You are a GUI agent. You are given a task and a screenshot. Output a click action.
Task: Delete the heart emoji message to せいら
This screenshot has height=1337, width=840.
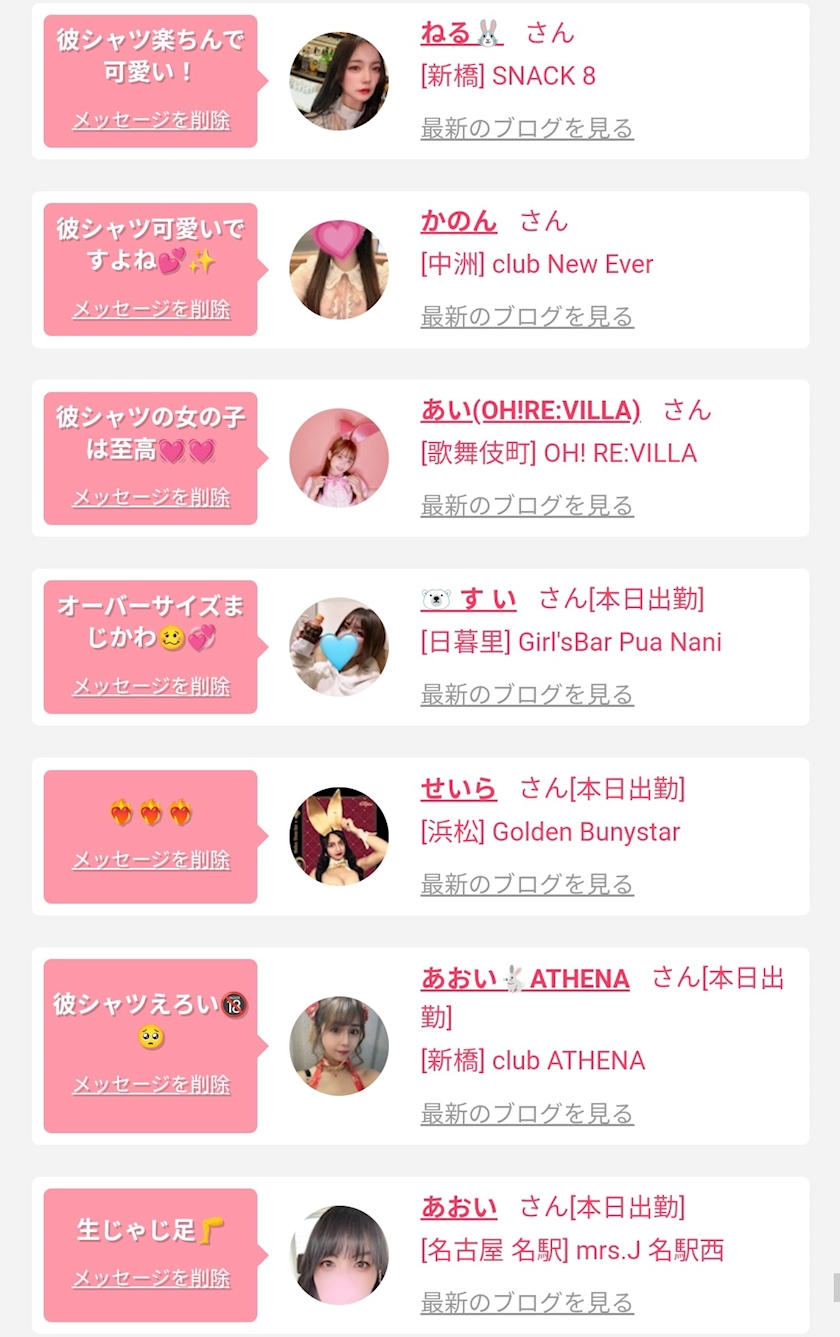[151, 860]
